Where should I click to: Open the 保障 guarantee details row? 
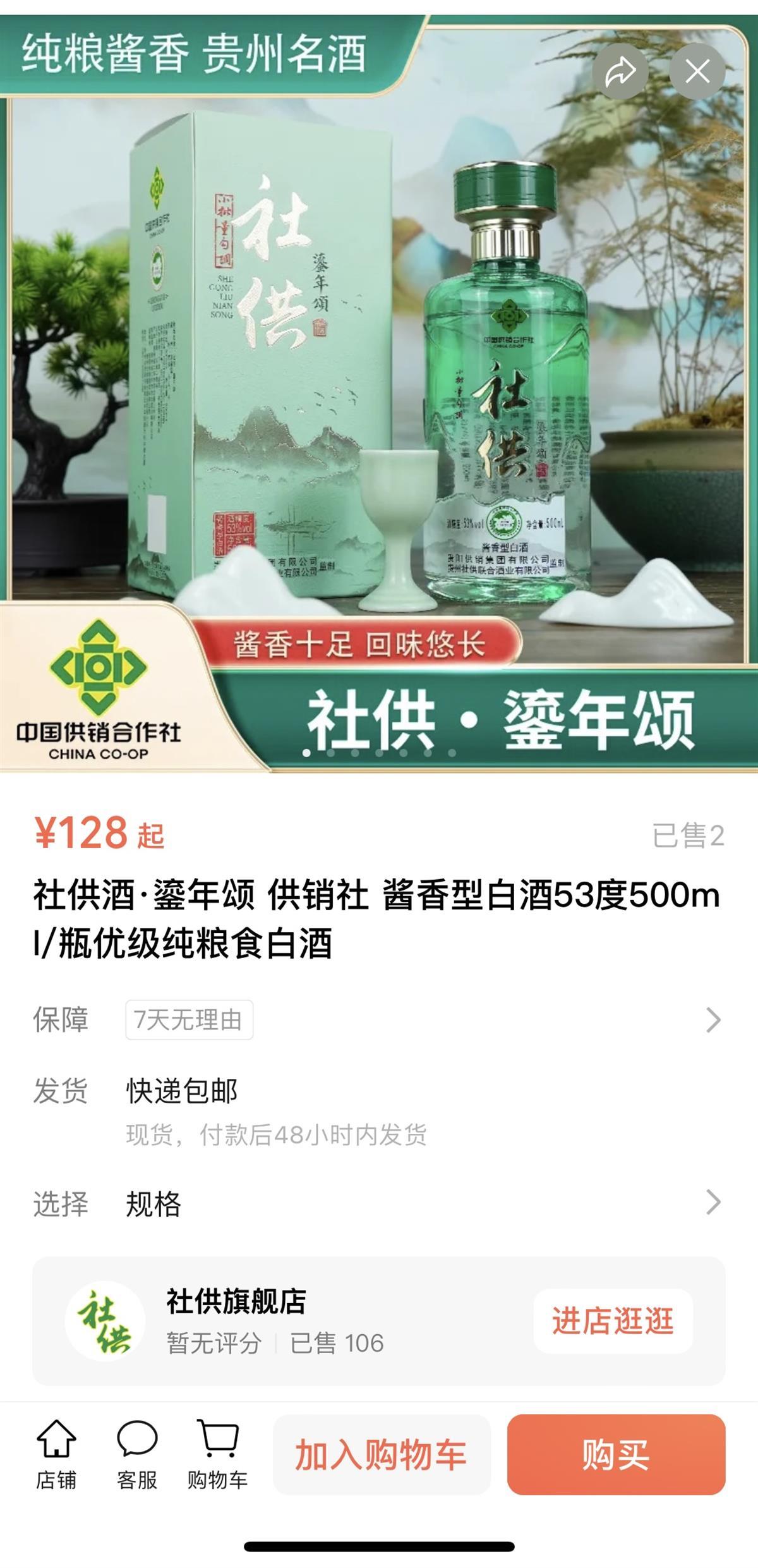point(379,1019)
